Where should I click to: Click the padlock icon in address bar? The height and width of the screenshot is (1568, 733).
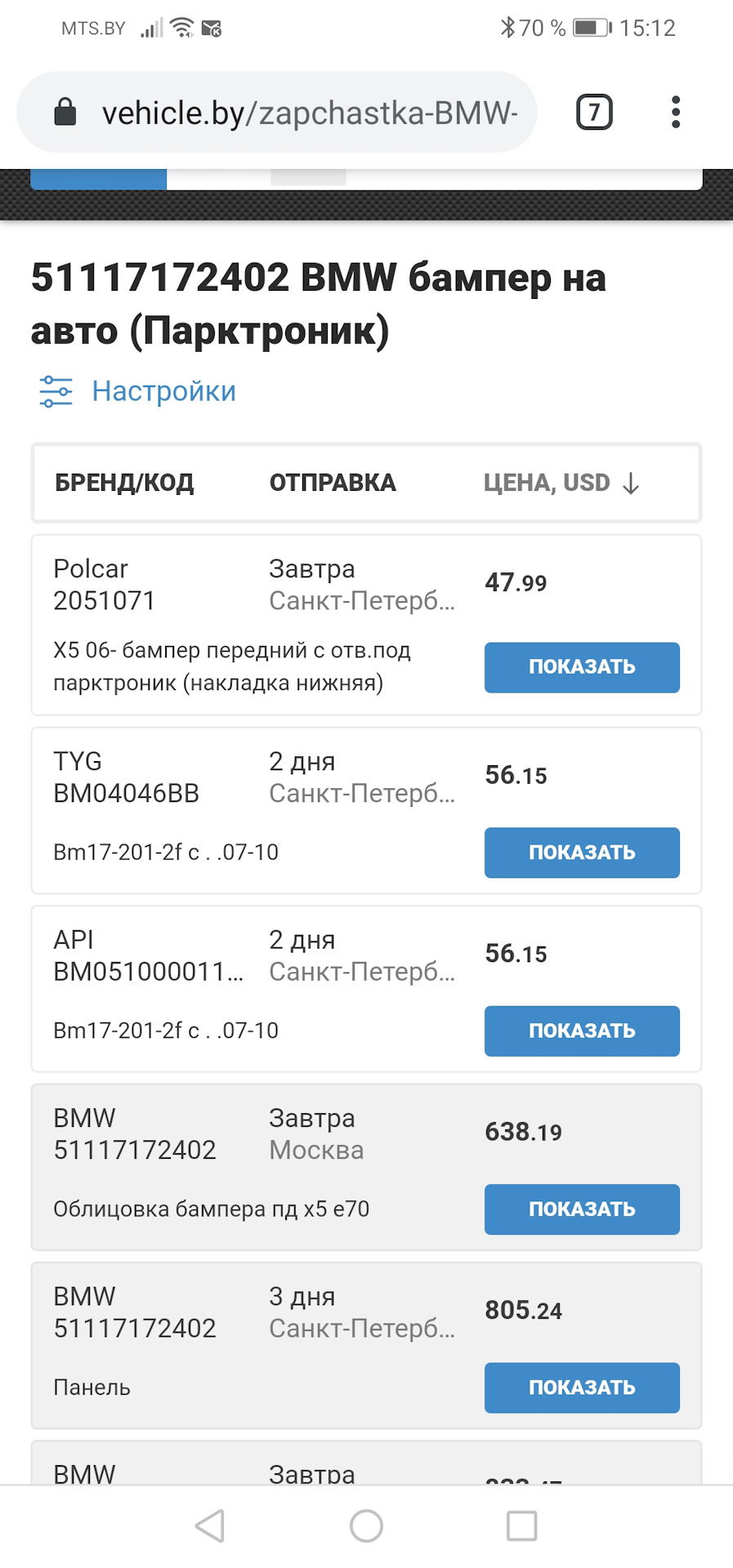click(67, 112)
